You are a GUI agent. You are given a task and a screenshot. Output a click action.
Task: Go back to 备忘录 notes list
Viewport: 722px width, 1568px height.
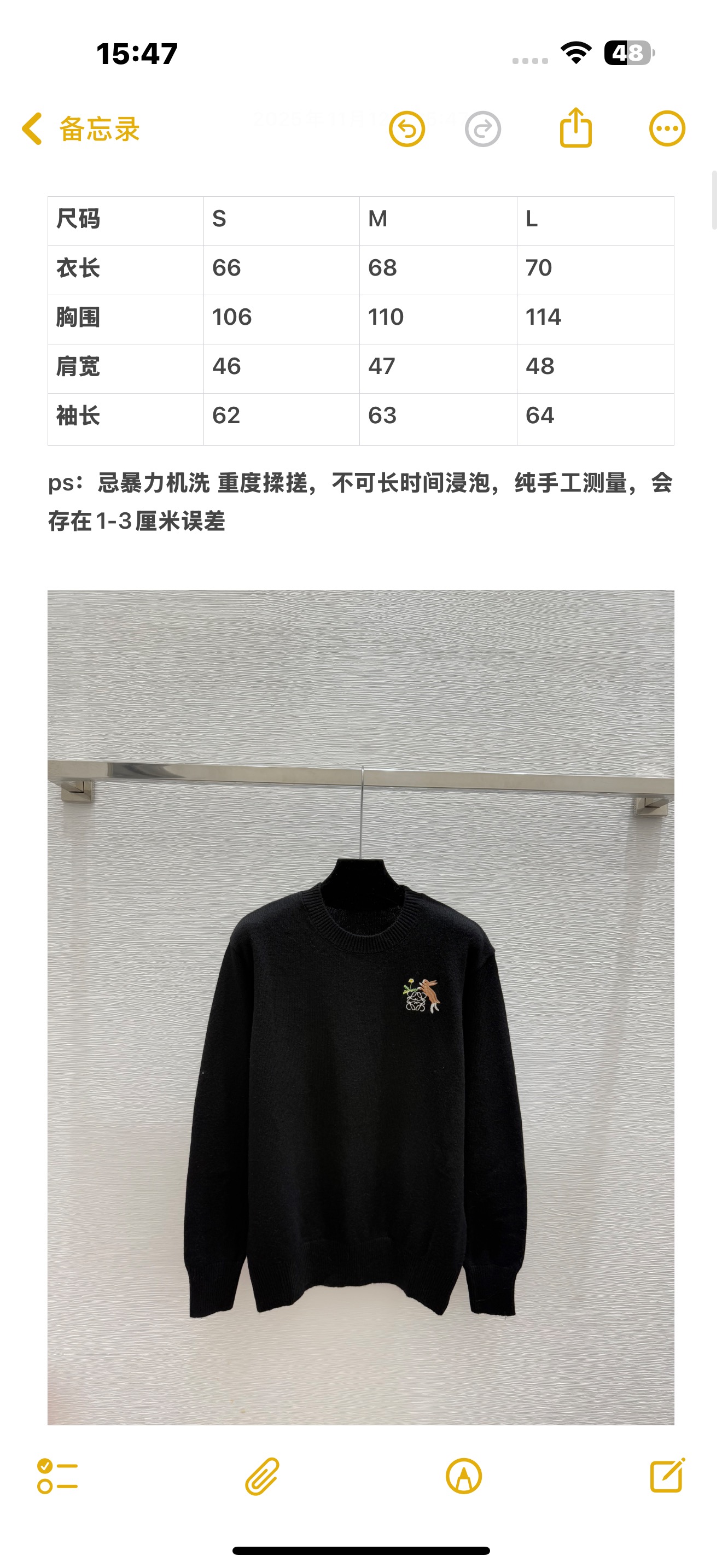point(80,129)
